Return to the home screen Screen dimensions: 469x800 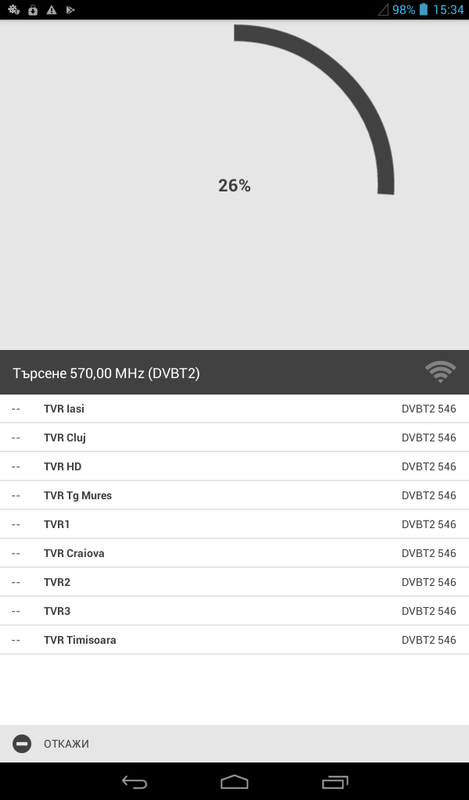point(234,782)
